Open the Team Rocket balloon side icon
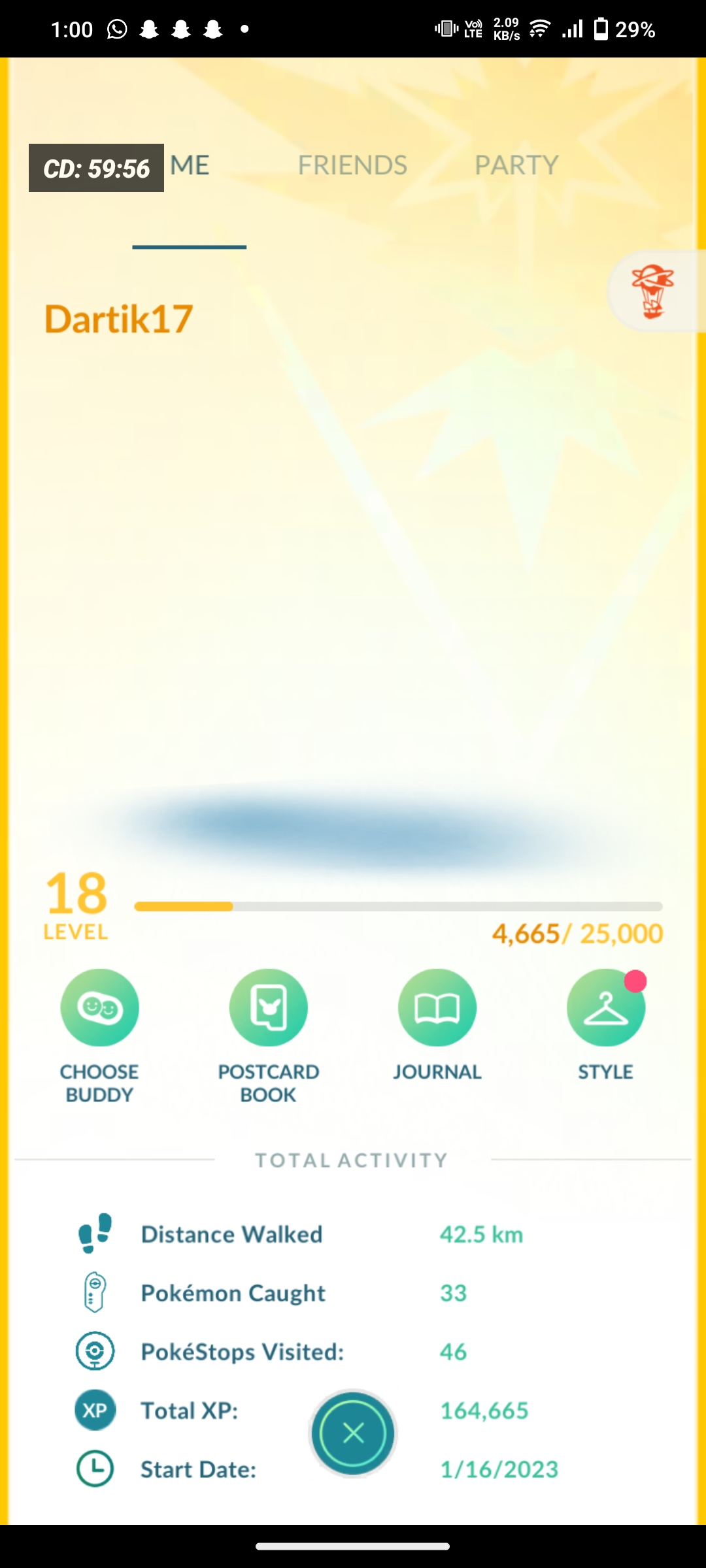The image size is (706, 1568). coord(652,291)
